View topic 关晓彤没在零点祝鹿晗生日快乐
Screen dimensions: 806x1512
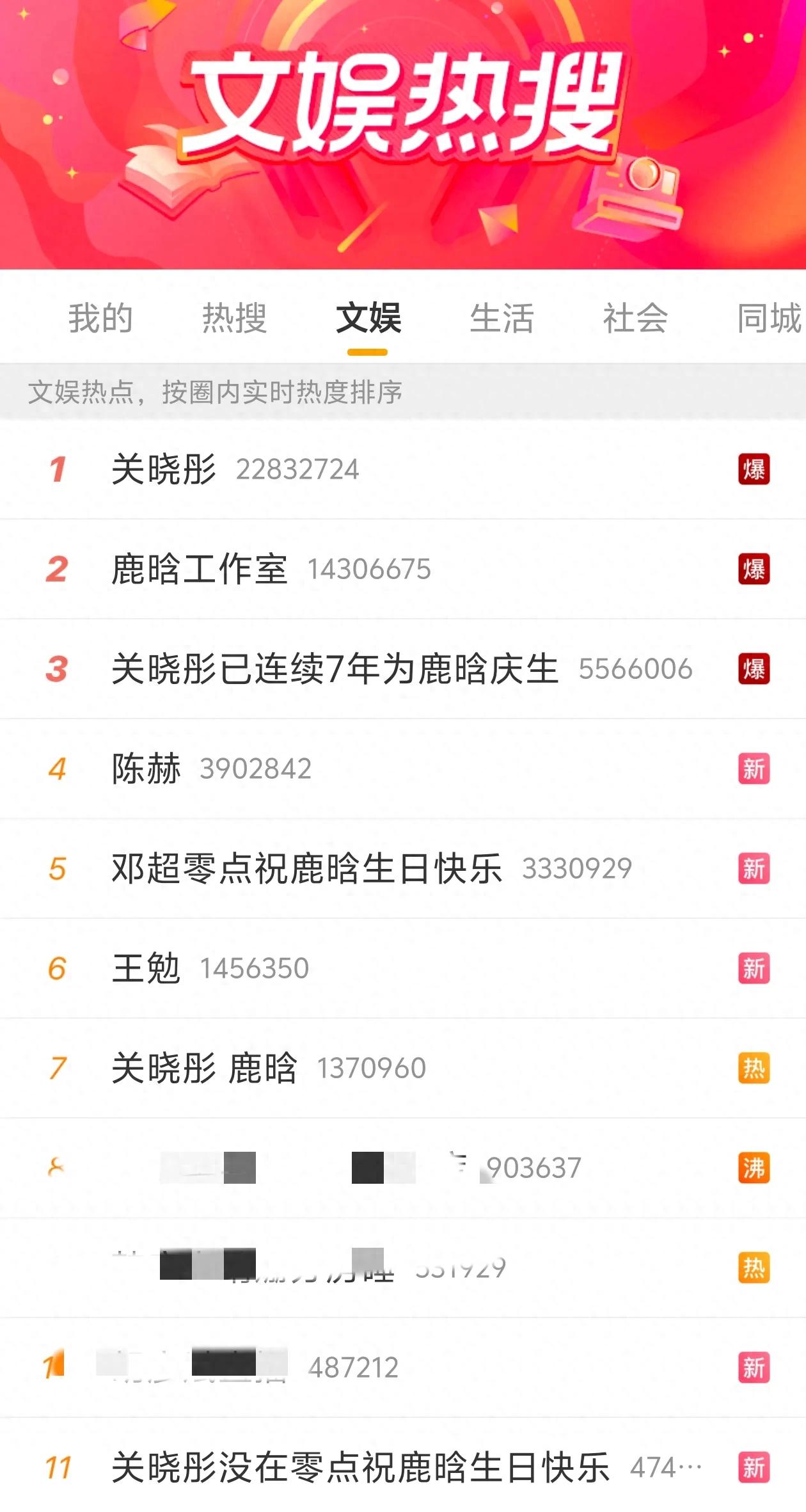pos(360,1467)
